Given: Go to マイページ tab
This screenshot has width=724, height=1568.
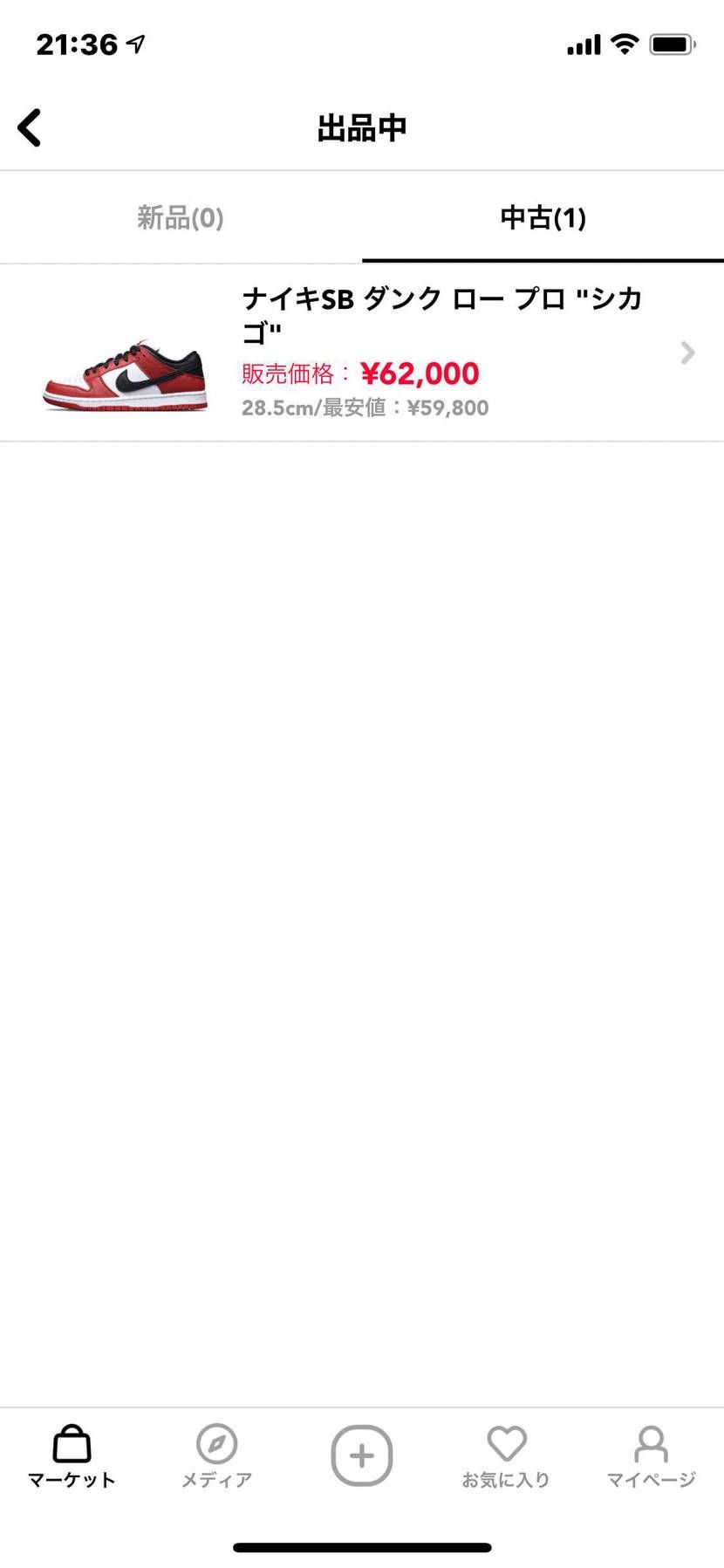Looking at the screenshot, I should pyautogui.click(x=651, y=1455).
